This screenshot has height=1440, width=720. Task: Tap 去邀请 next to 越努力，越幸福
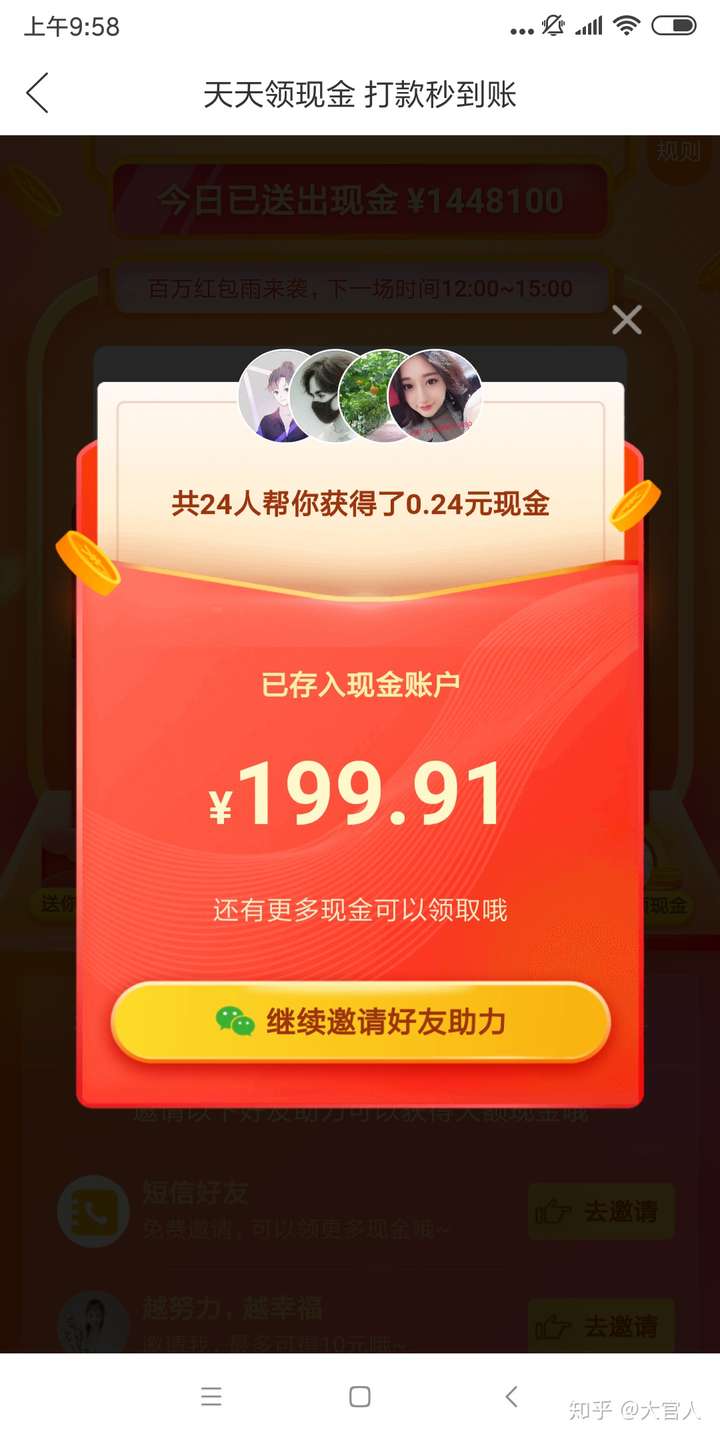[601, 1326]
